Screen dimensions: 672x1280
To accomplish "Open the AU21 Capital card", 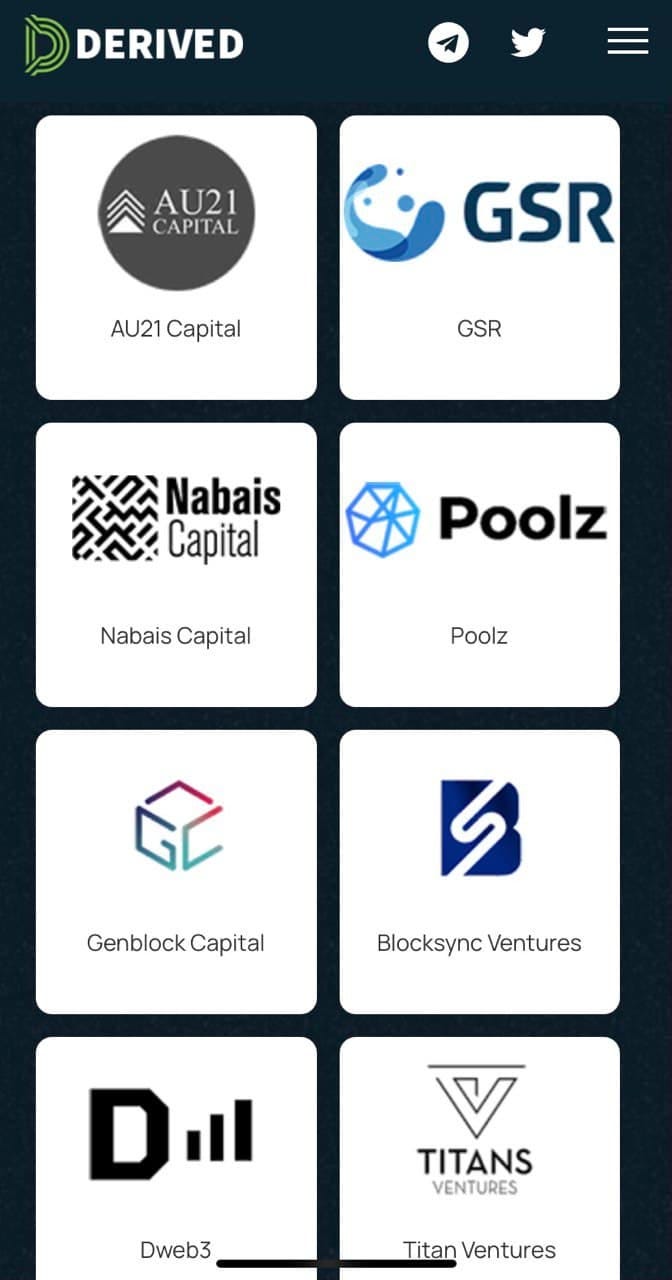I will coord(176,257).
